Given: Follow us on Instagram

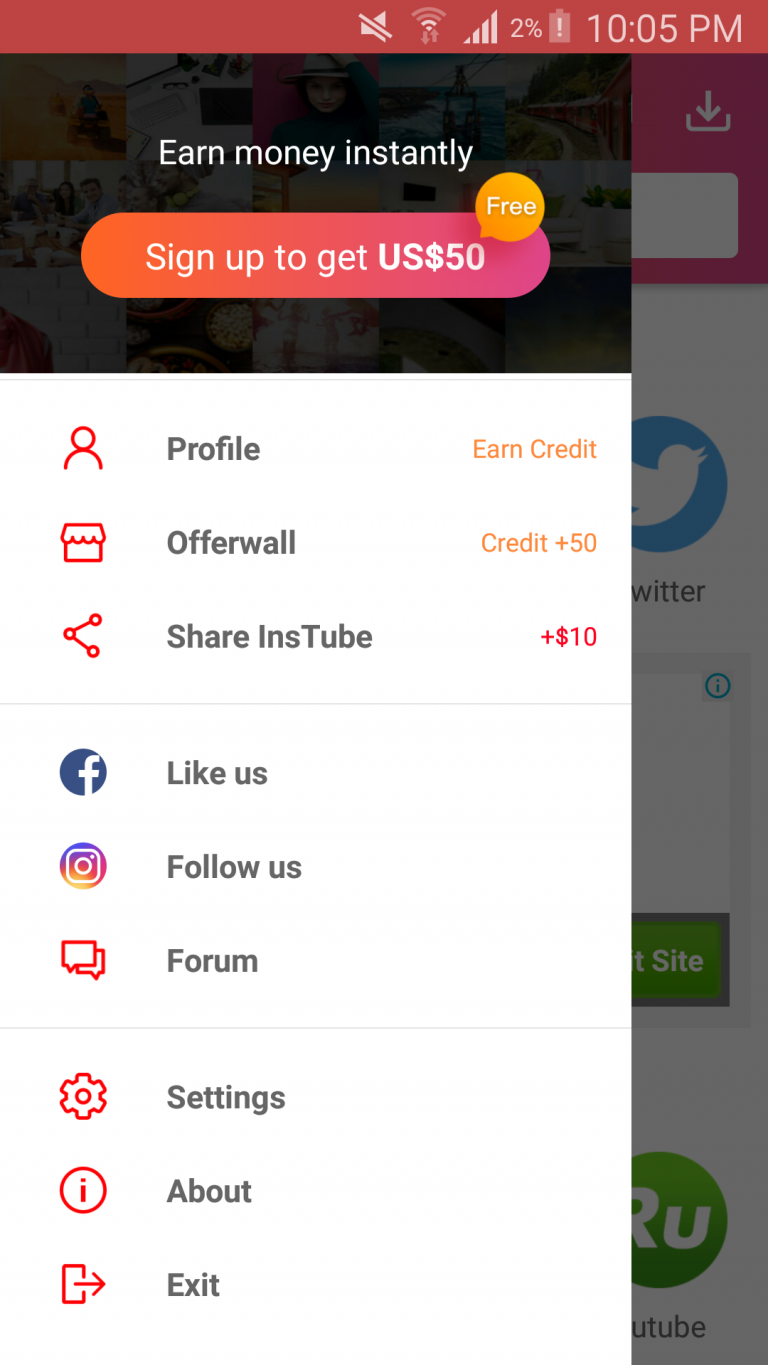Looking at the screenshot, I should 234,867.
